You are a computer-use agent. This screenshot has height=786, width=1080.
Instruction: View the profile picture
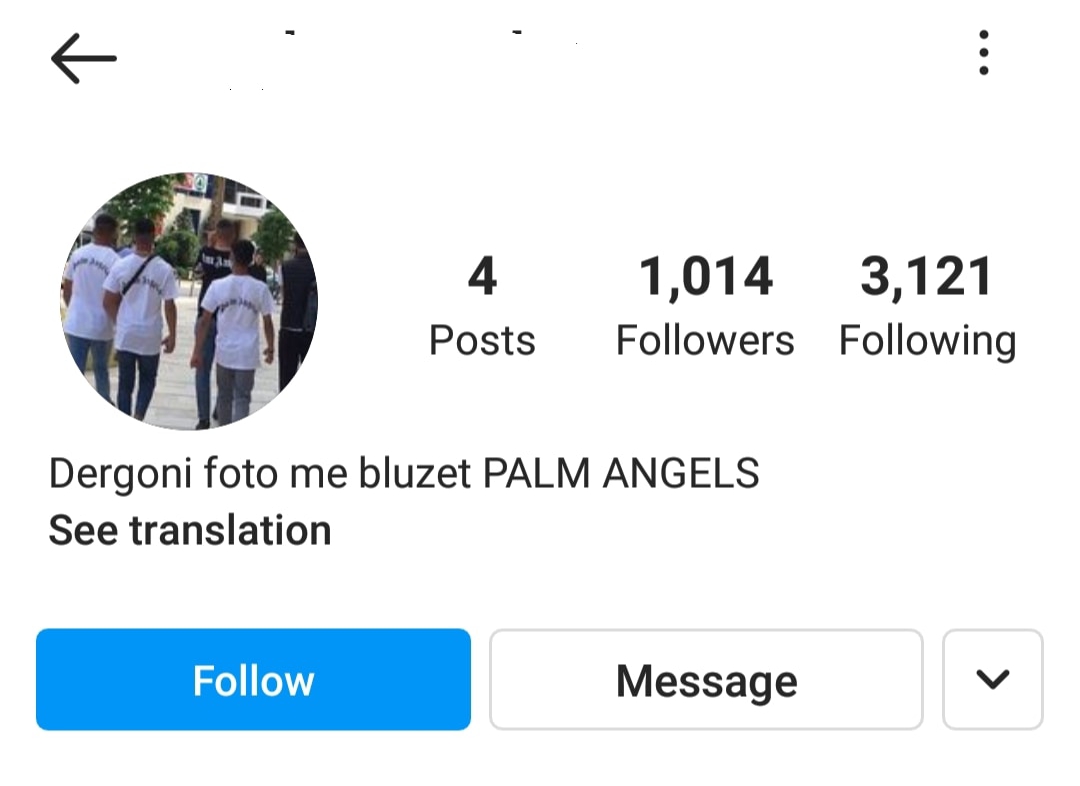click(x=189, y=301)
